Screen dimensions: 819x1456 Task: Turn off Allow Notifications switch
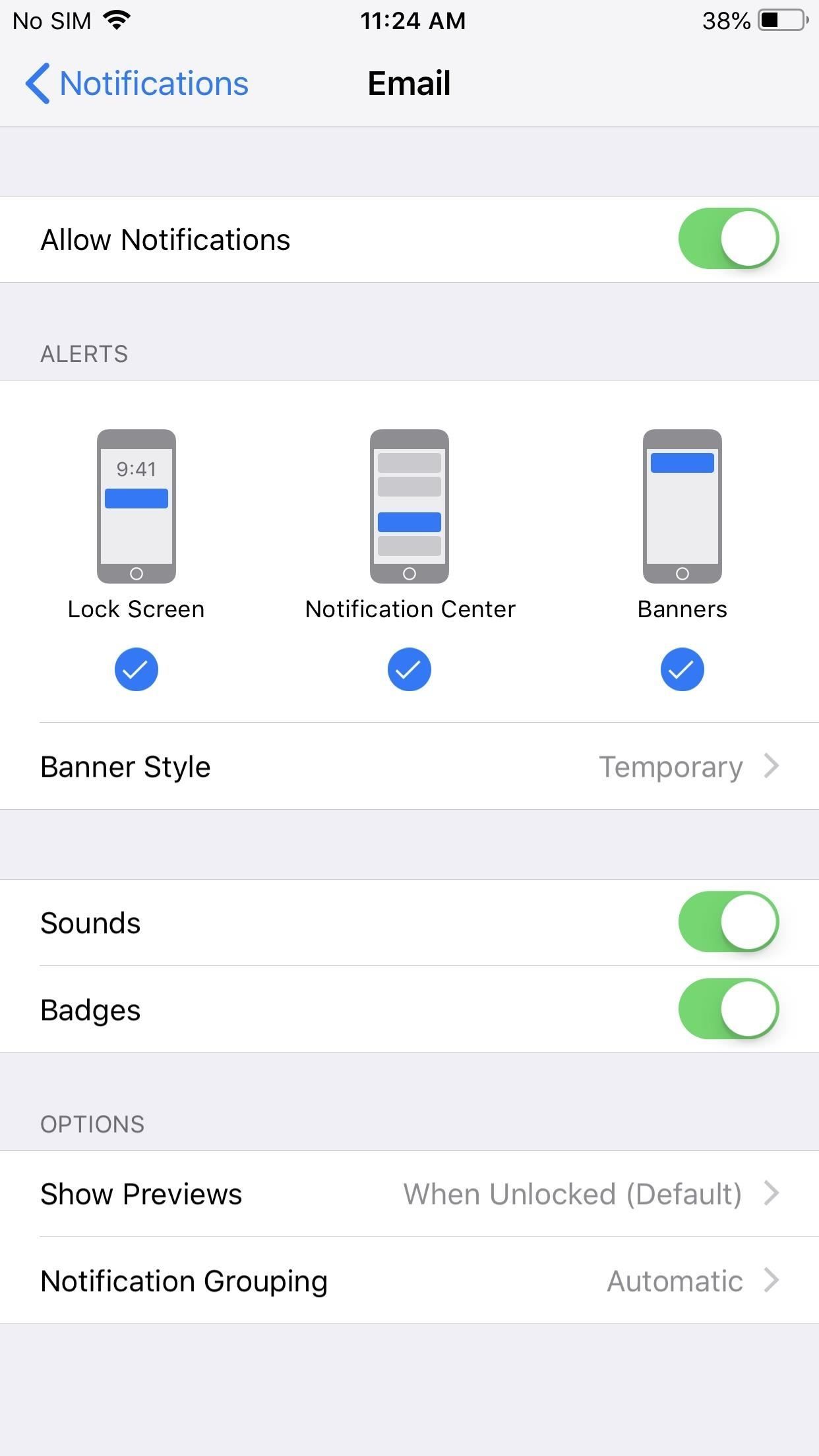(x=728, y=239)
